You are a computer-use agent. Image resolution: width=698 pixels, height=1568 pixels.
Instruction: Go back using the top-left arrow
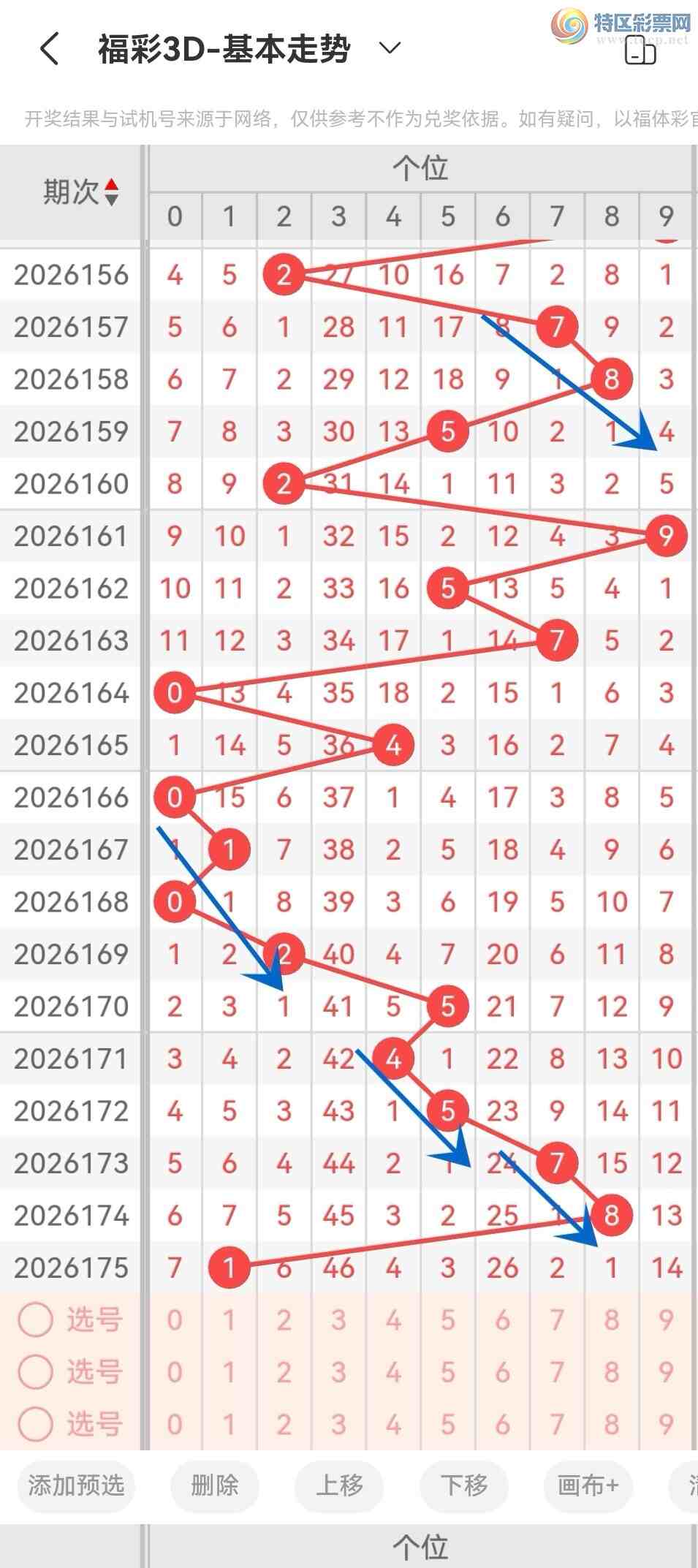49,49
